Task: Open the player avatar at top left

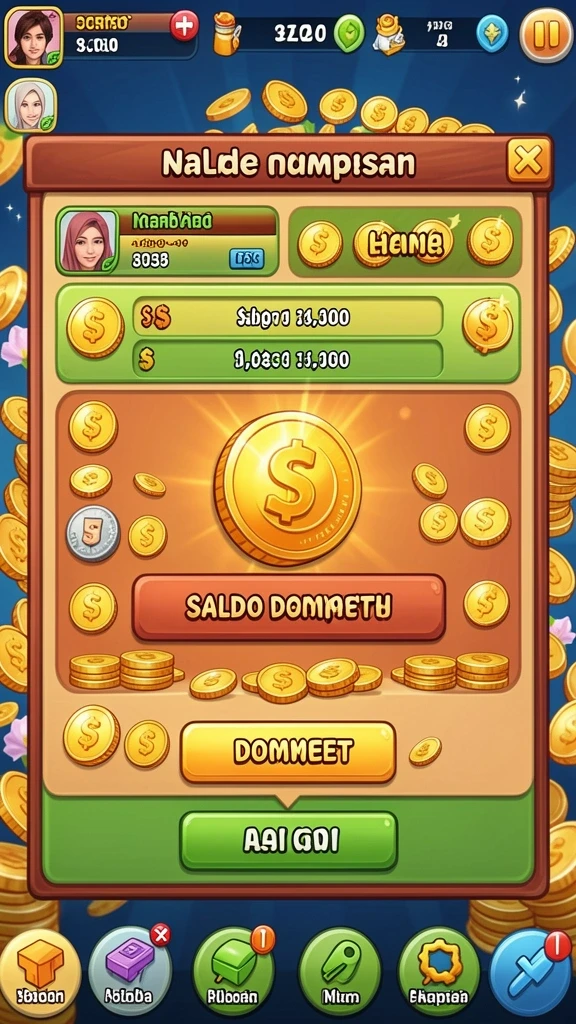Action: pos(33,37)
